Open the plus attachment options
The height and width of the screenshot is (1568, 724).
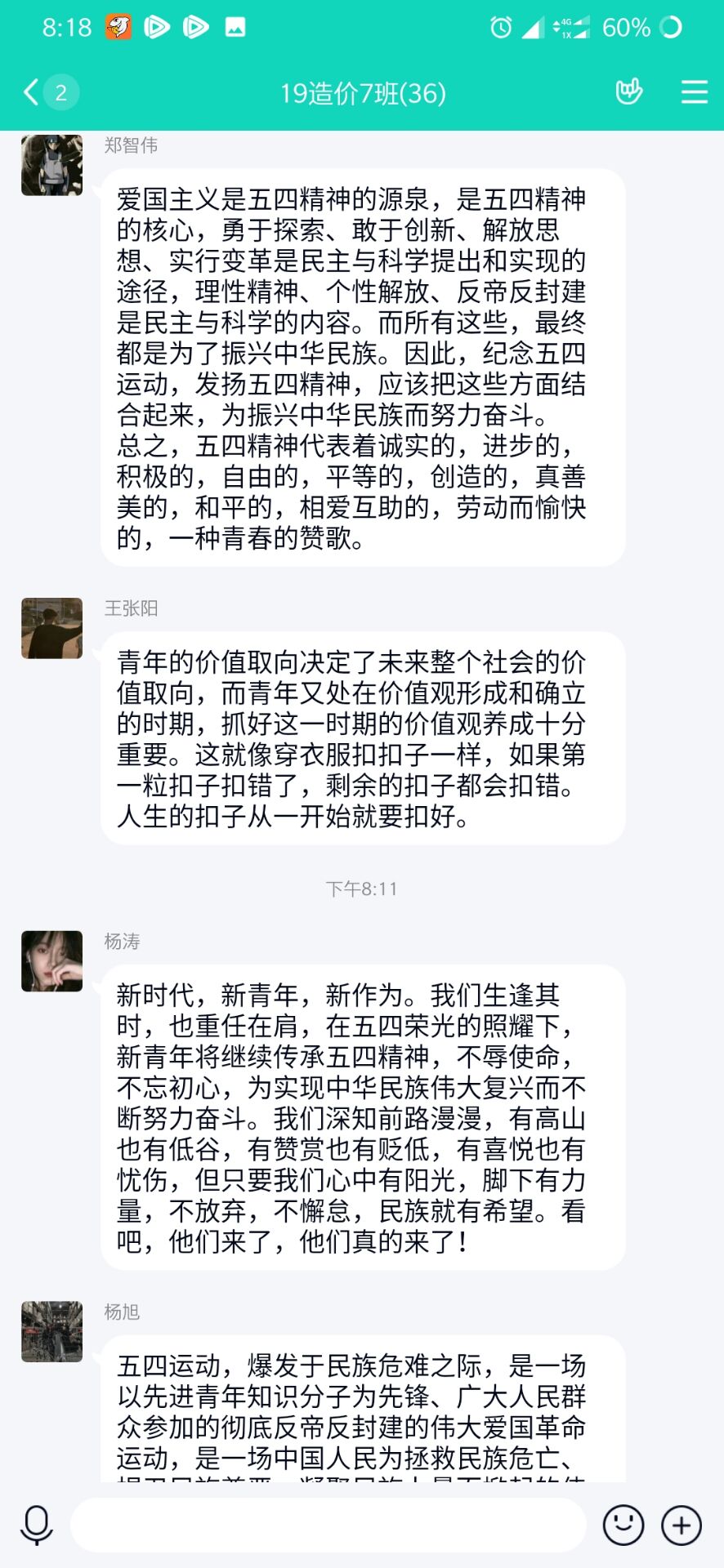tap(682, 1525)
